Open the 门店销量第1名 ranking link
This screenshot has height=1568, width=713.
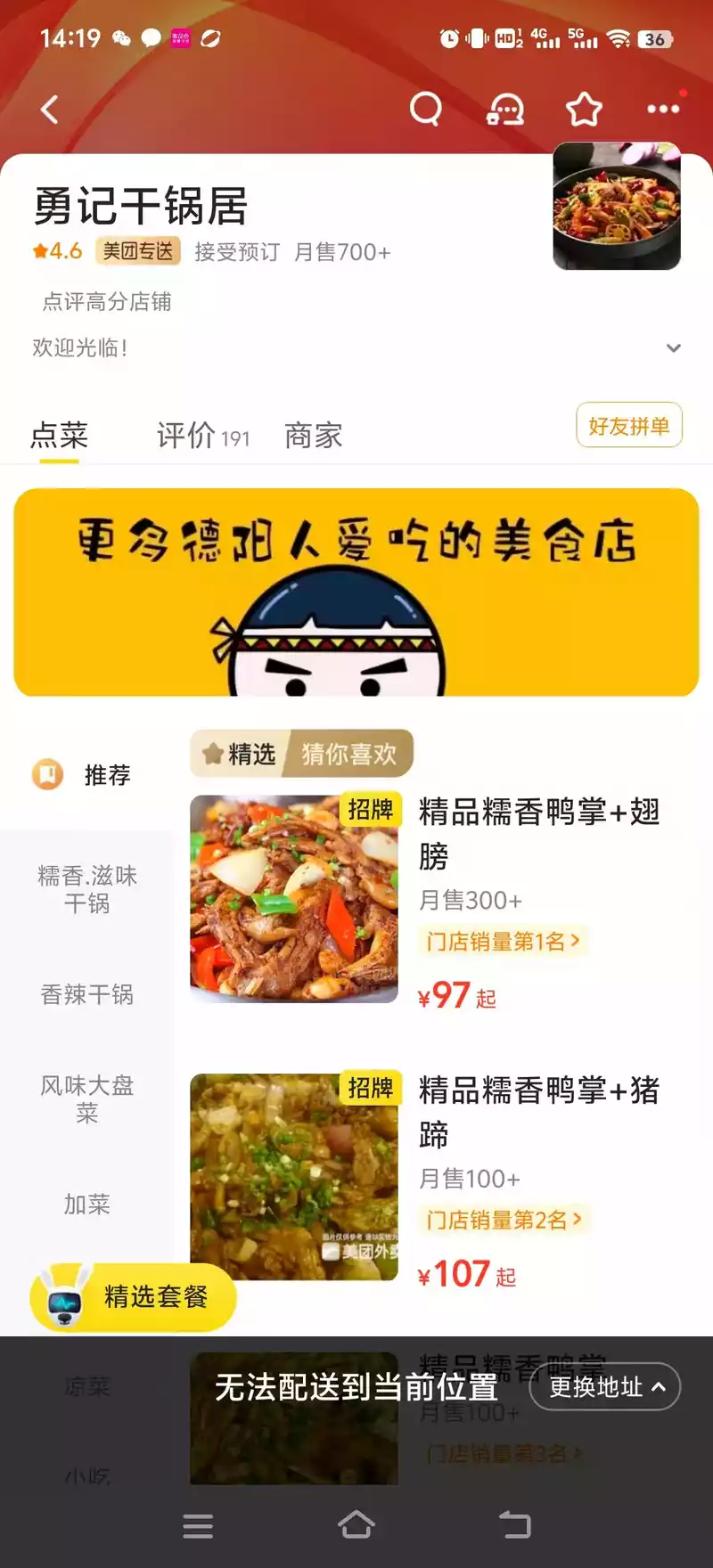click(x=503, y=941)
